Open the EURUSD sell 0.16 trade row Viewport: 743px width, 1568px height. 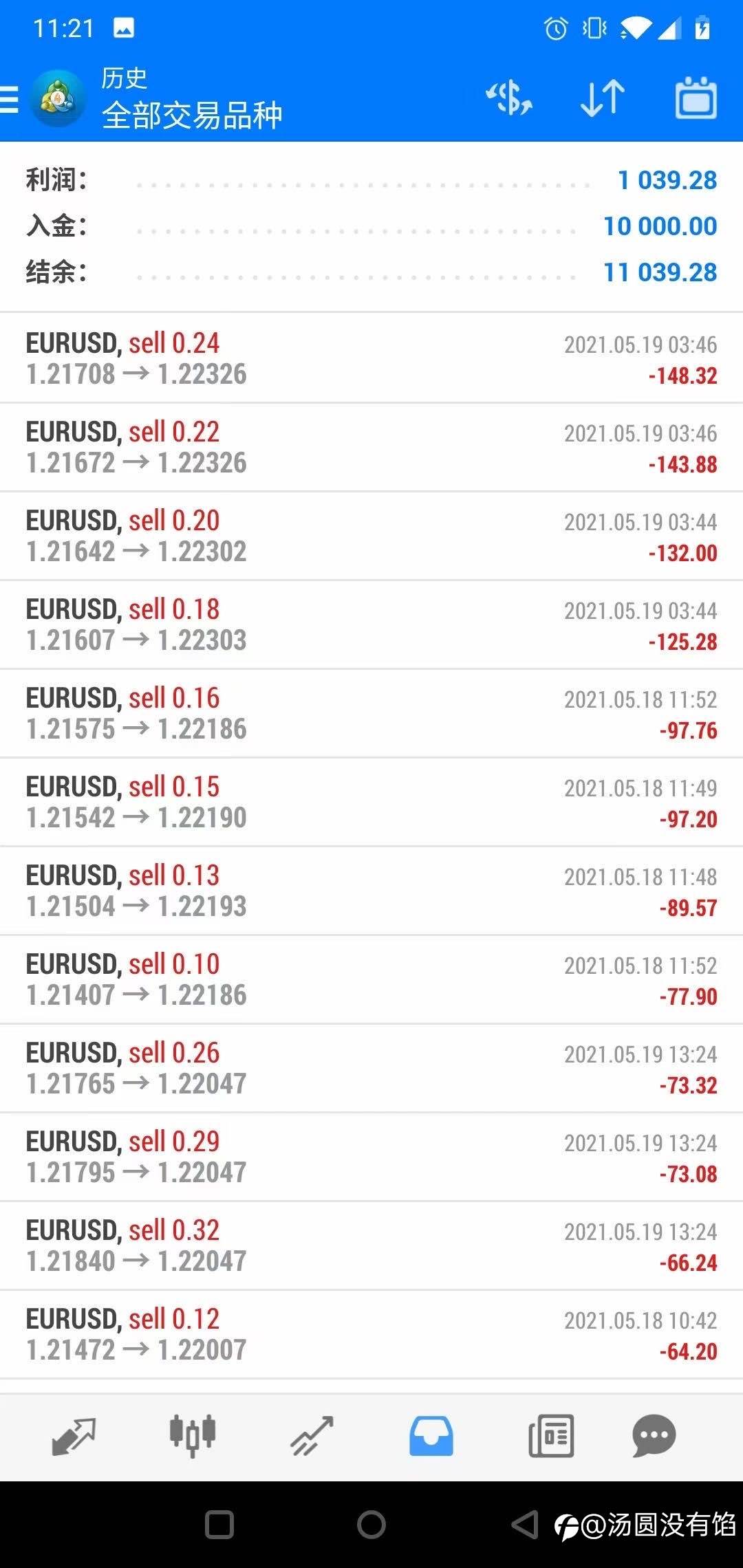371,713
